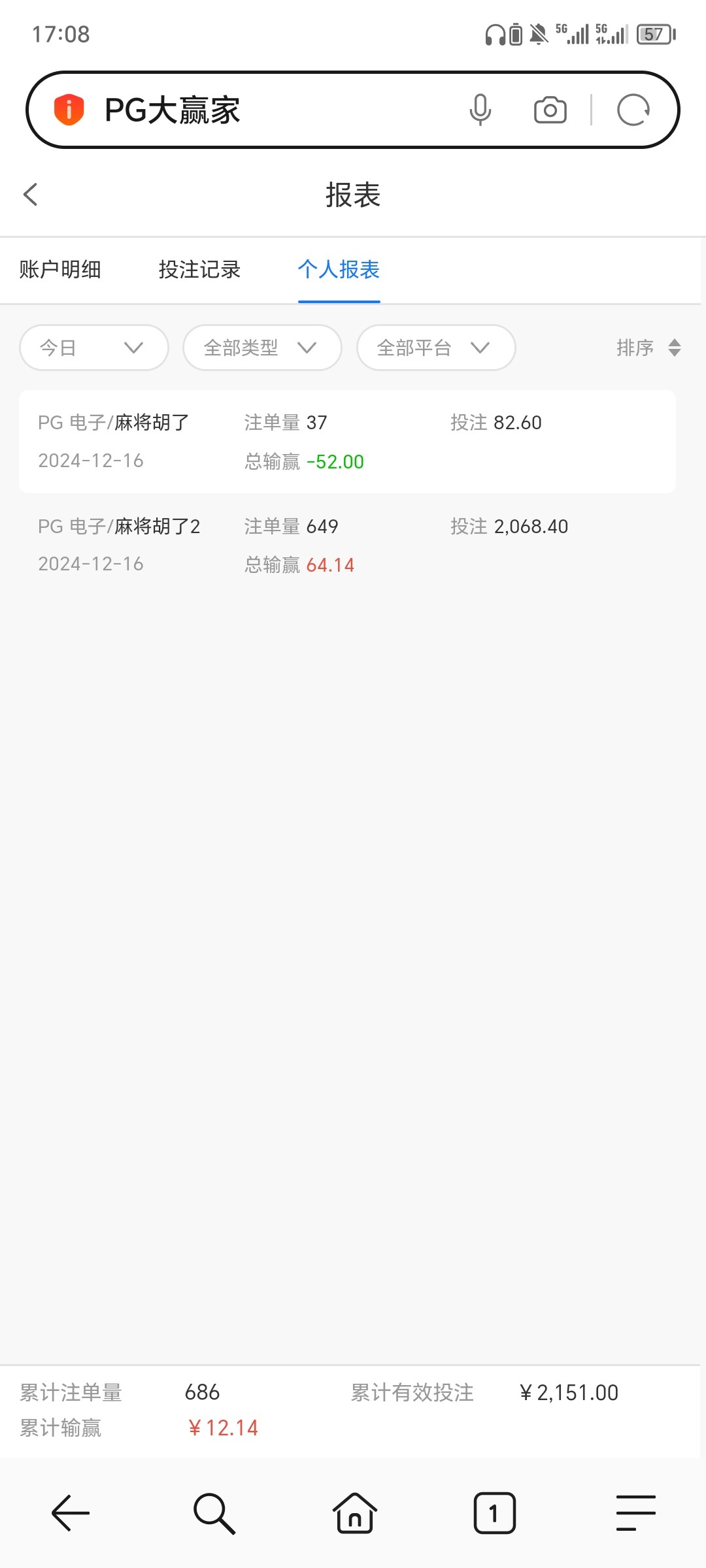Change the 排序 sort order

pos(648,348)
